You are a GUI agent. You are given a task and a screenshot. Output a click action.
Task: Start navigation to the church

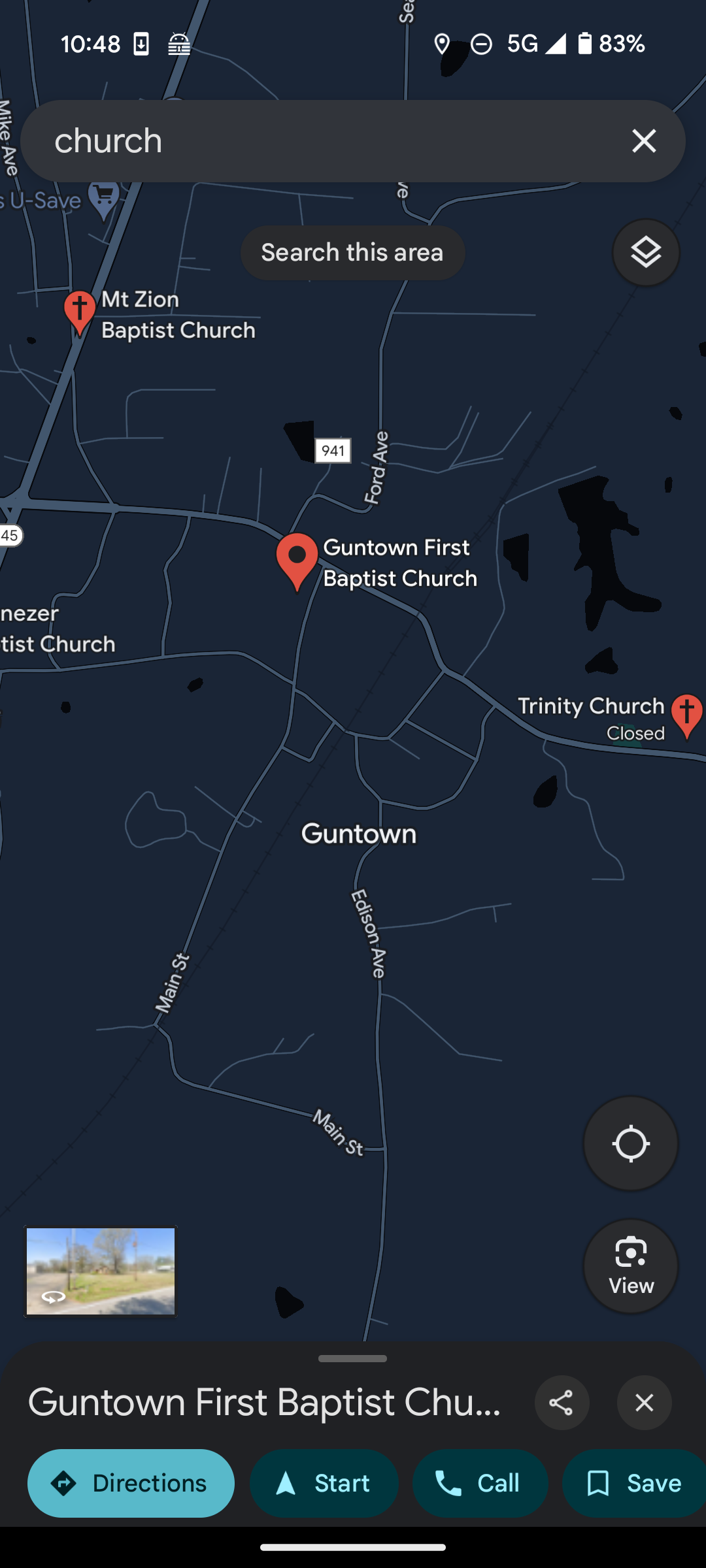(324, 1483)
